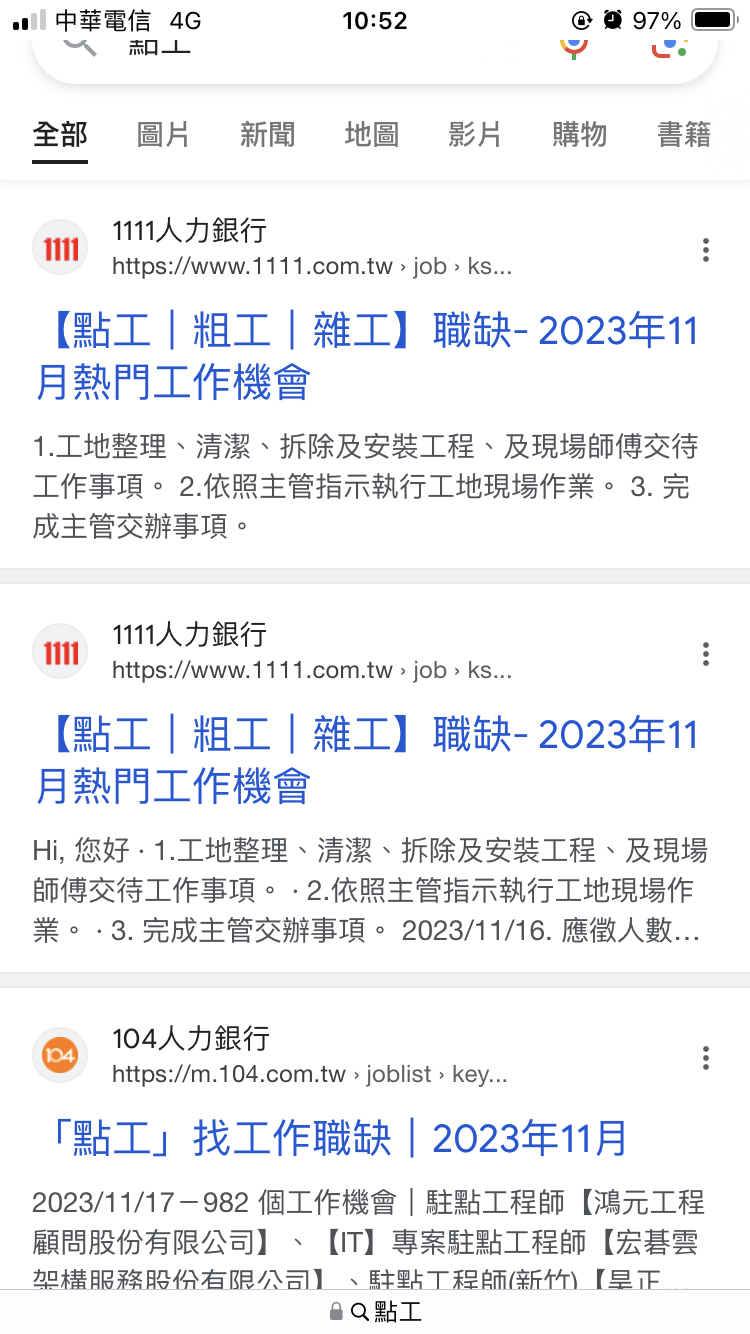750x1334 pixels.
Task: Switch to the 影片 tab
Action: pyautogui.click(x=475, y=134)
